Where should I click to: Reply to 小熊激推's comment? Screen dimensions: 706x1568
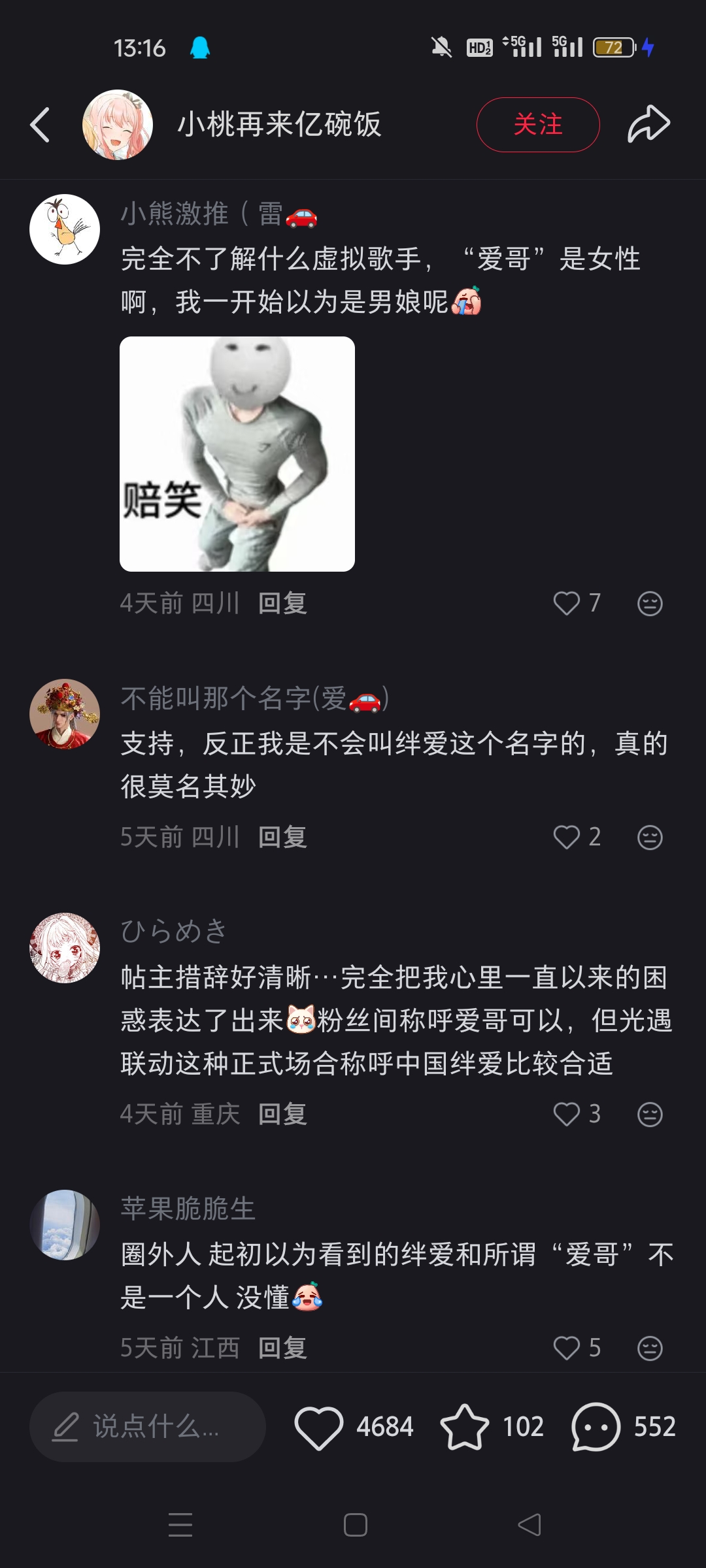pyautogui.click(x=282, y=603)
